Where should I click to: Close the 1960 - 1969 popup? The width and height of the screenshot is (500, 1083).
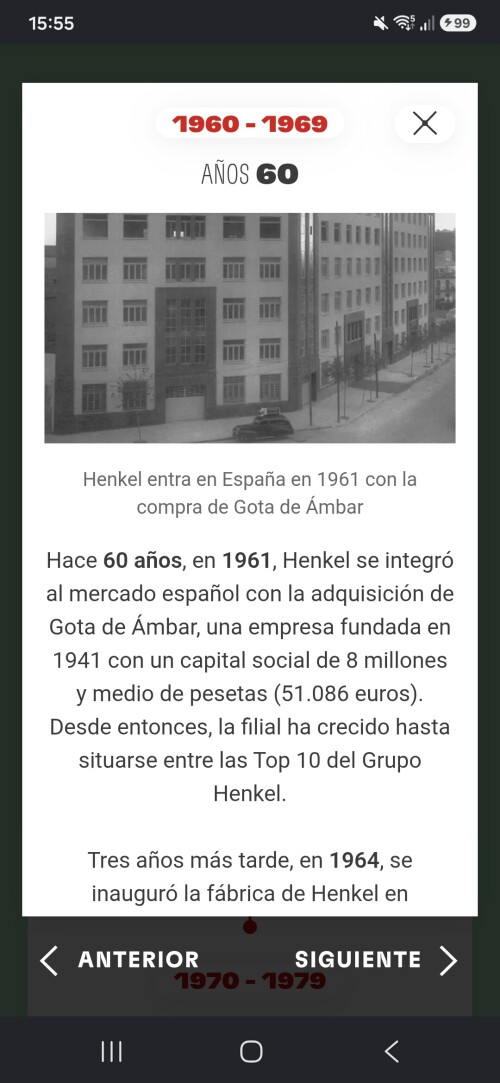point(424,124)
